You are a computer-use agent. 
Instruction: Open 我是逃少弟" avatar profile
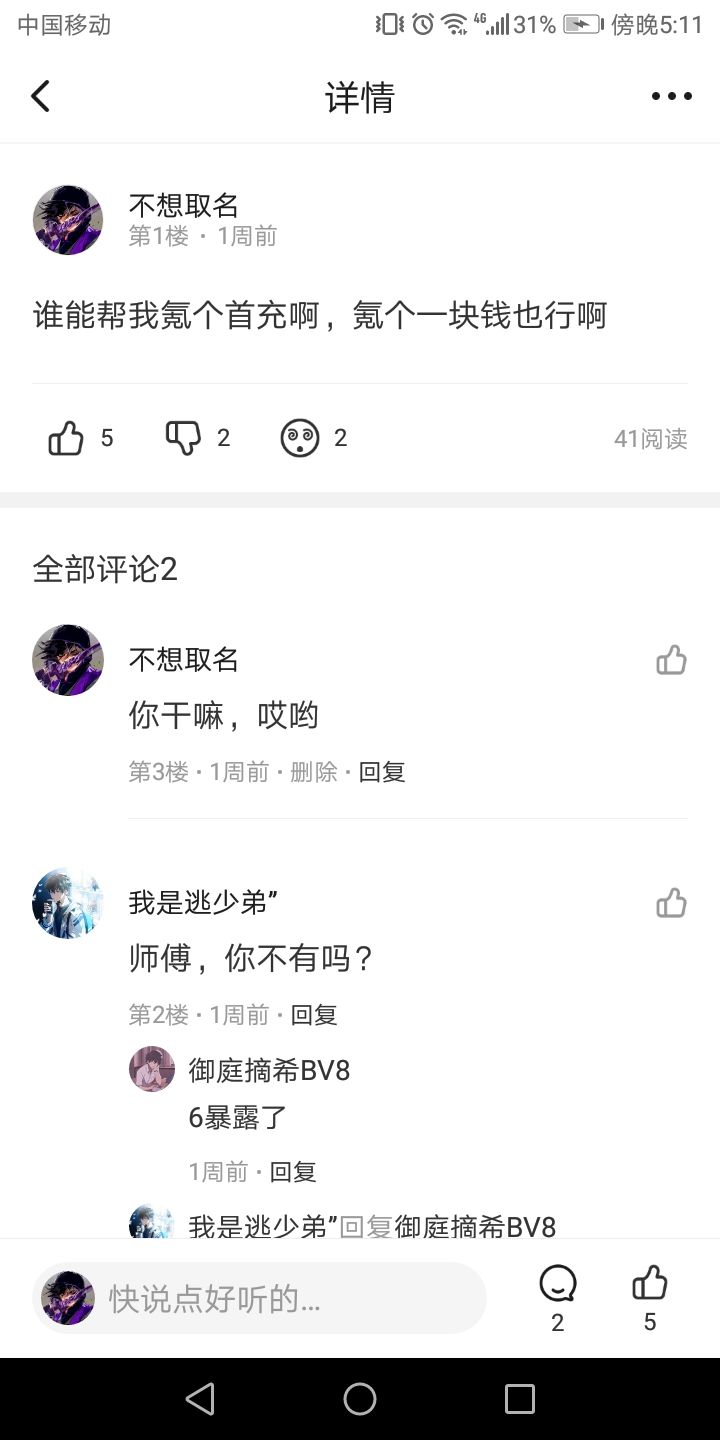68,903
